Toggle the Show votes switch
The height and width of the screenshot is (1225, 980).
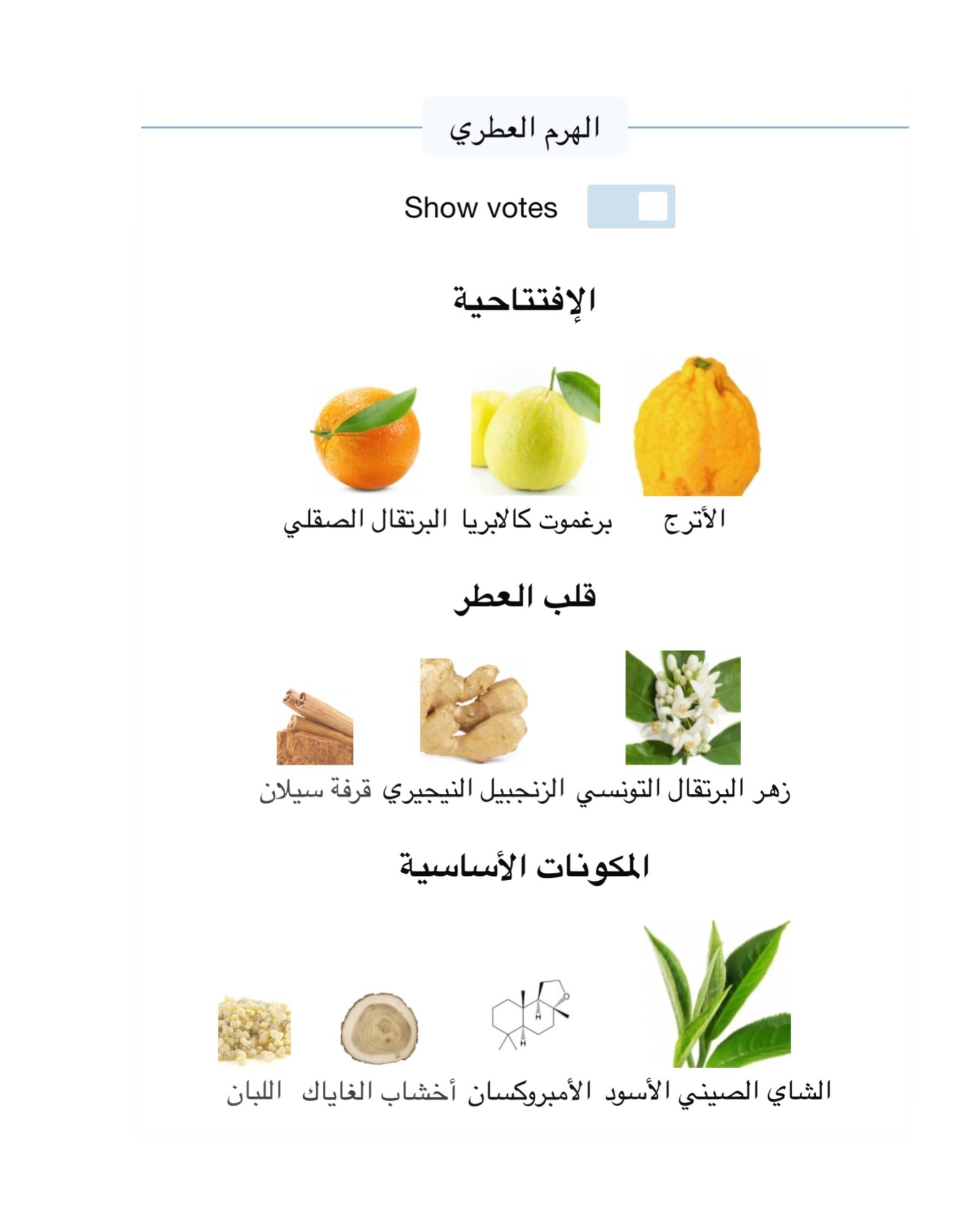(x=631, y=206)
